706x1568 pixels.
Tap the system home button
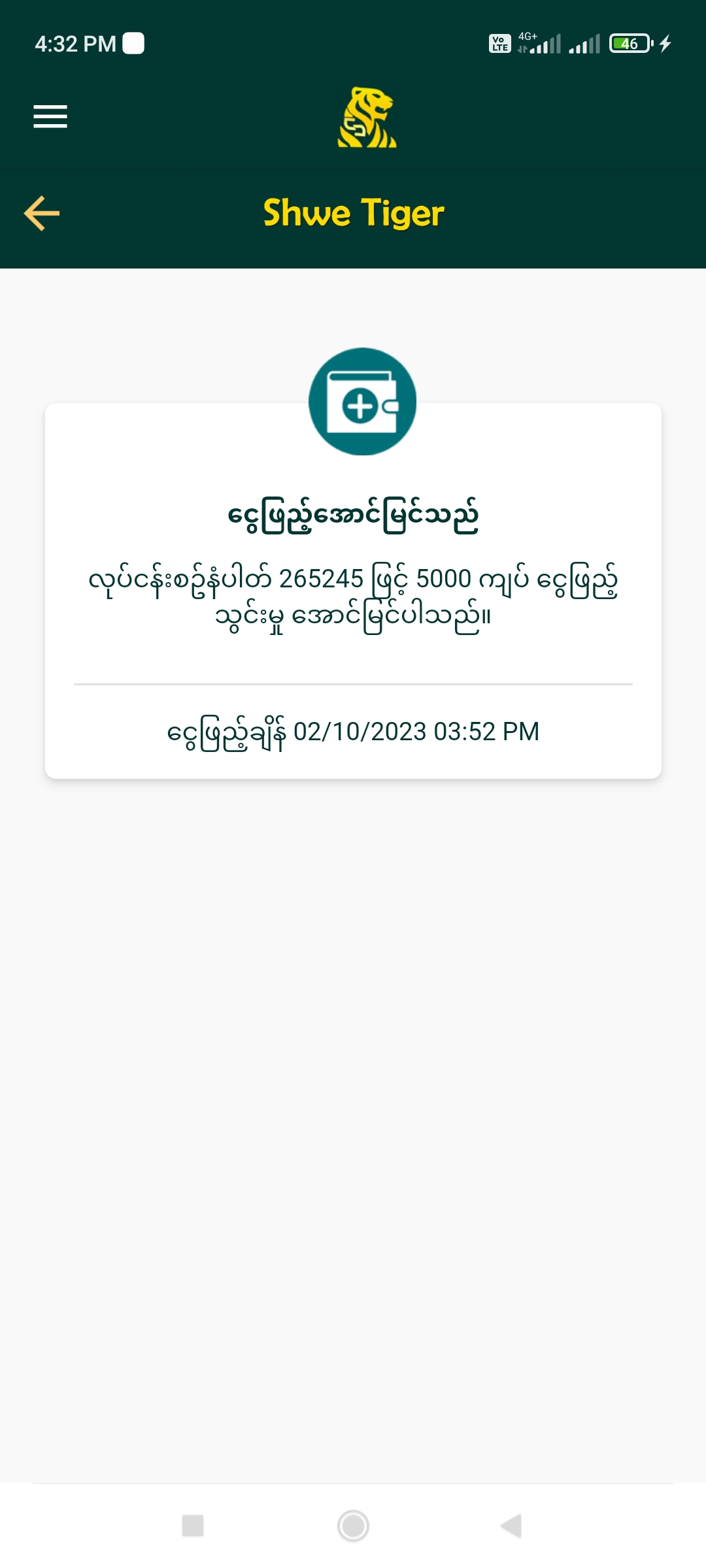pyautogui.click(x=353, y=1526)
